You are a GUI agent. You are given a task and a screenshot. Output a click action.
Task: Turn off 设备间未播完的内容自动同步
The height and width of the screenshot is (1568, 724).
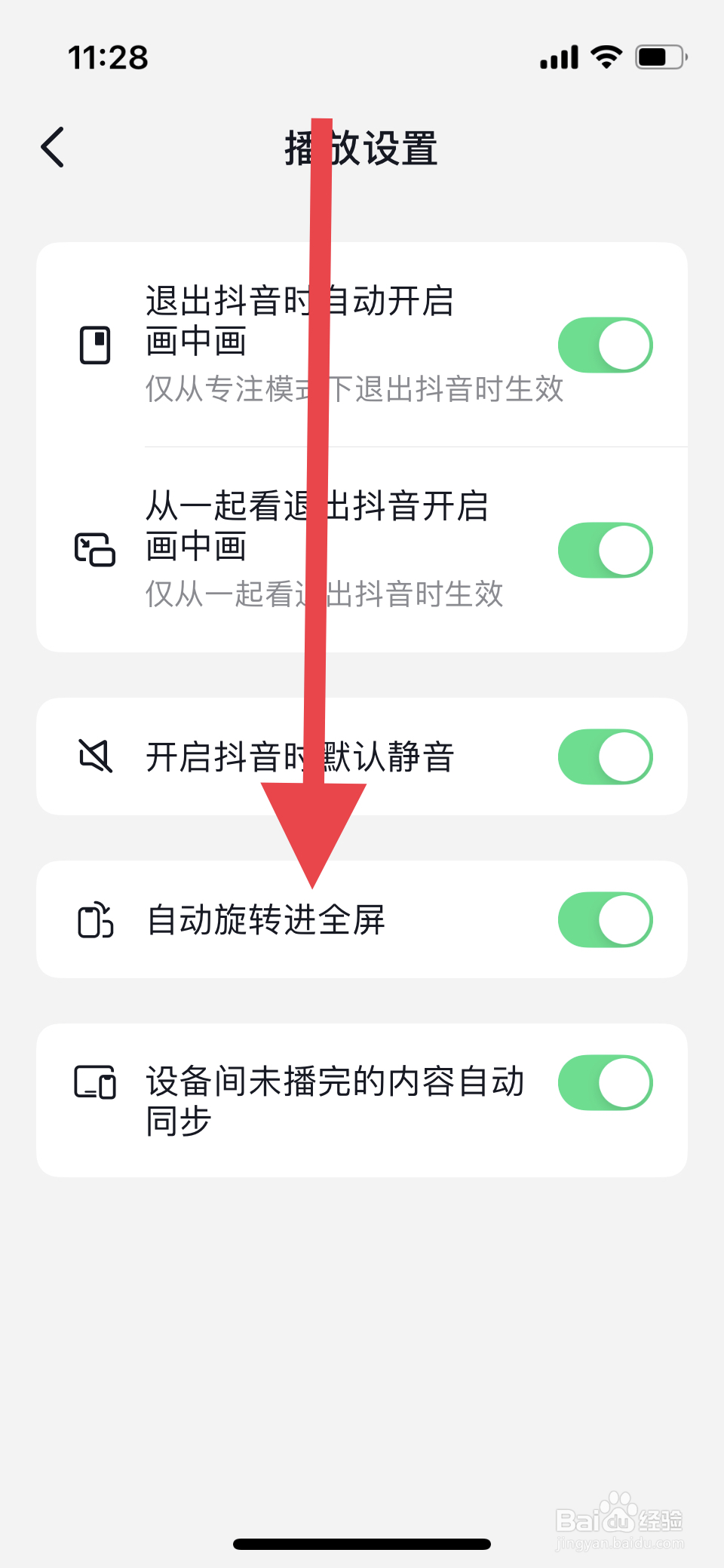click(x=603, y=1082)
